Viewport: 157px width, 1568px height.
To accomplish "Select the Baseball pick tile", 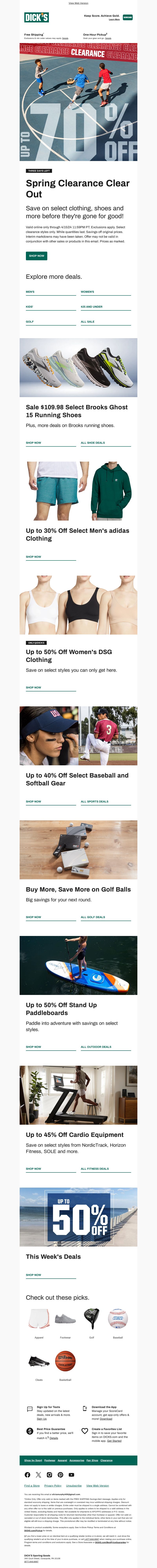I will point(117,1320).
